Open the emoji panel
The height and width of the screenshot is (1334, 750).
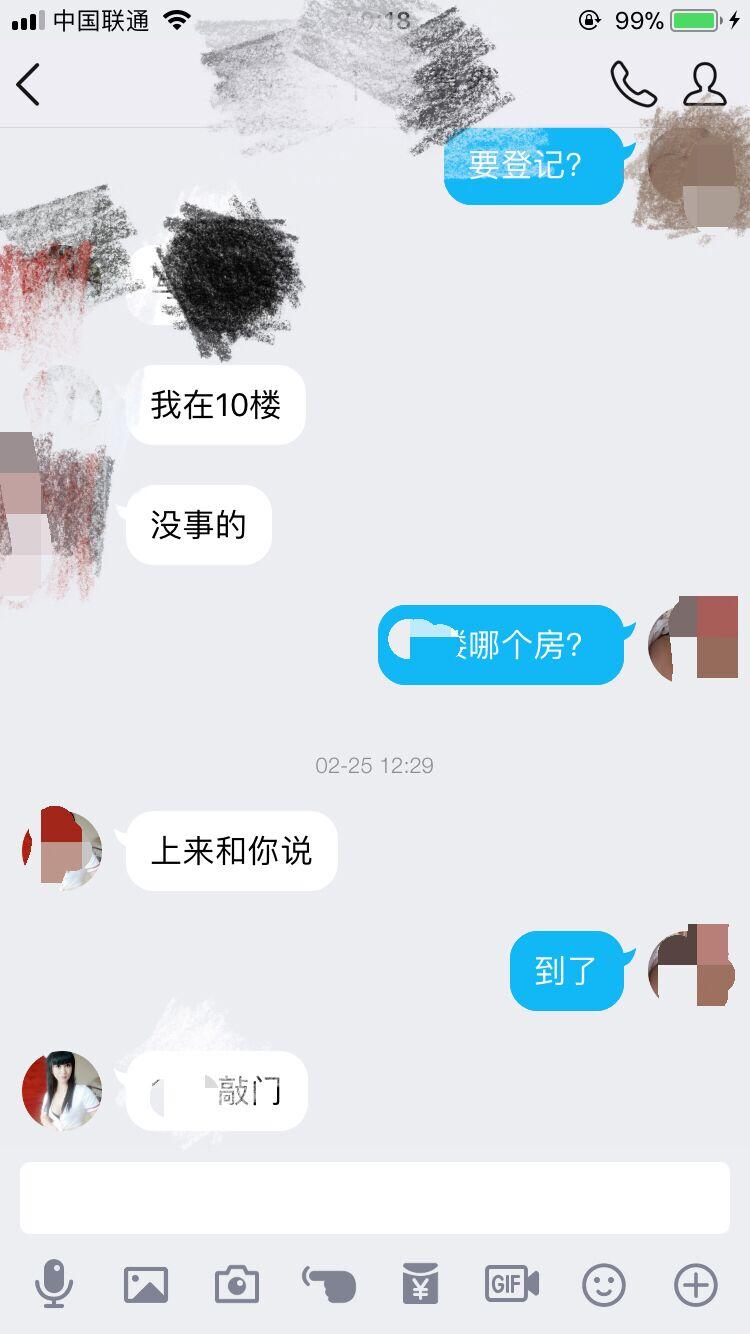click(604, 1284)
